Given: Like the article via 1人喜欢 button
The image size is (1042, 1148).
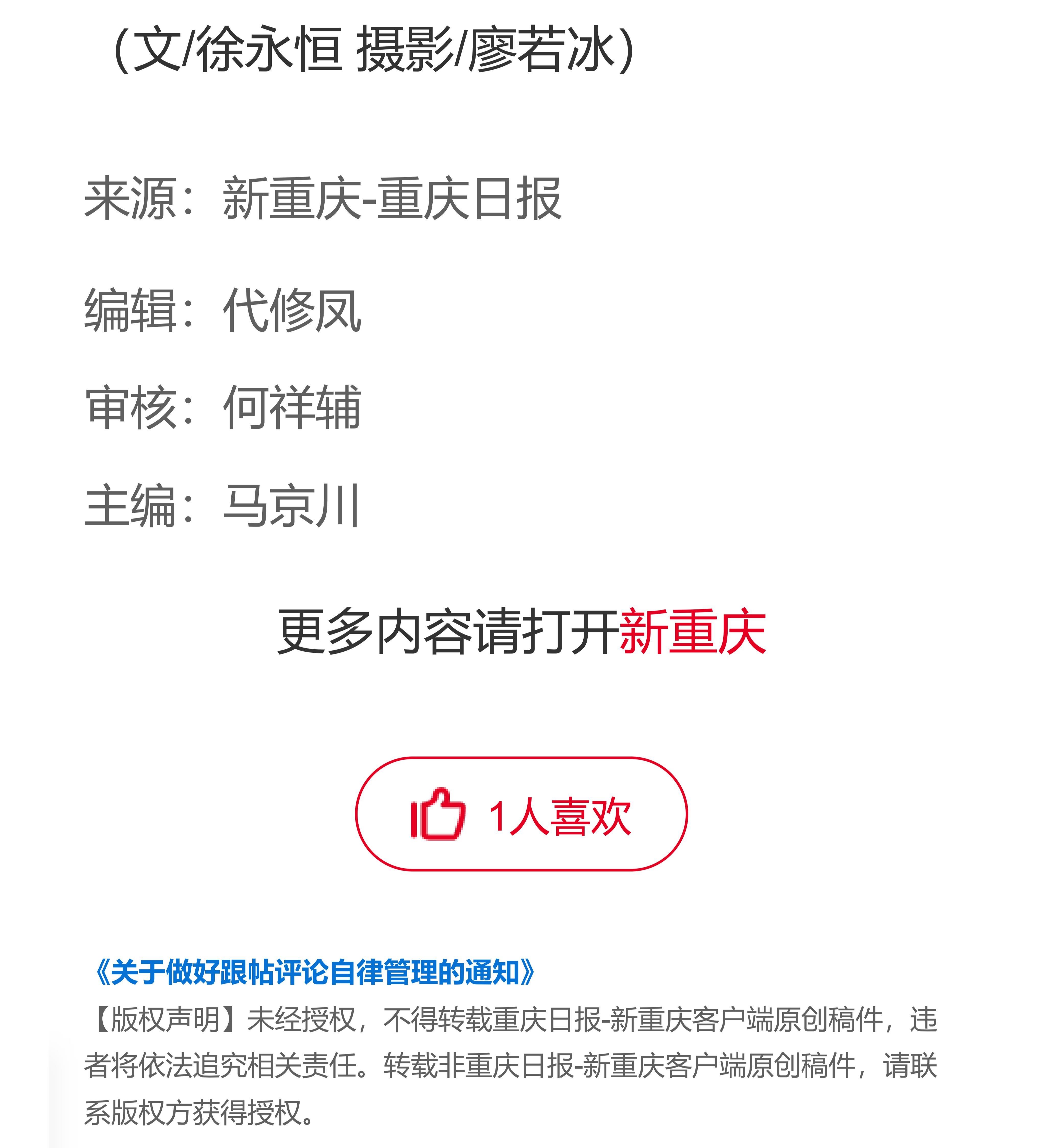Looking at the screenshot, I should (521, 814).
